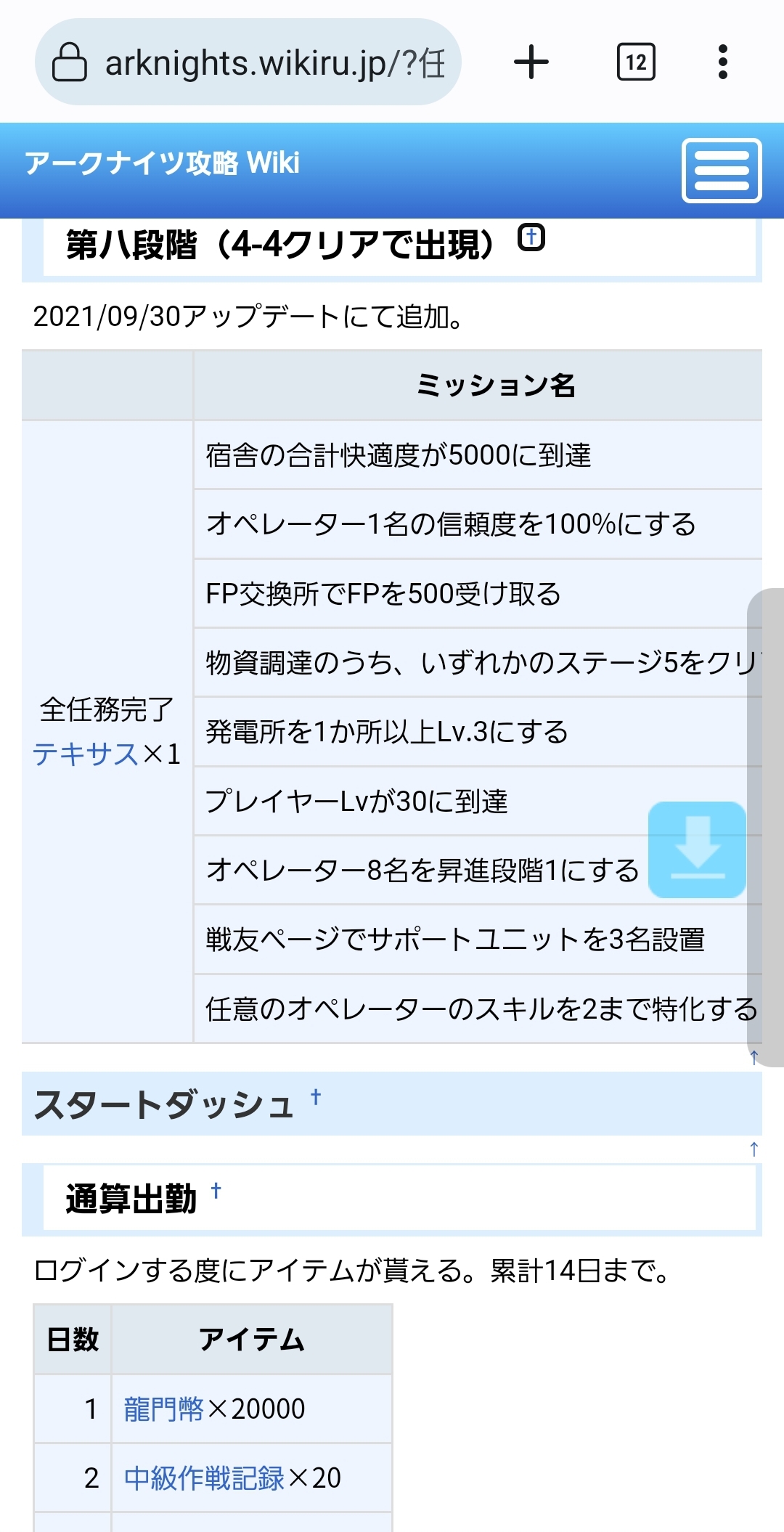
Task: Open the tab switcher showing 12 tabs
Action: tap(636, 62)
